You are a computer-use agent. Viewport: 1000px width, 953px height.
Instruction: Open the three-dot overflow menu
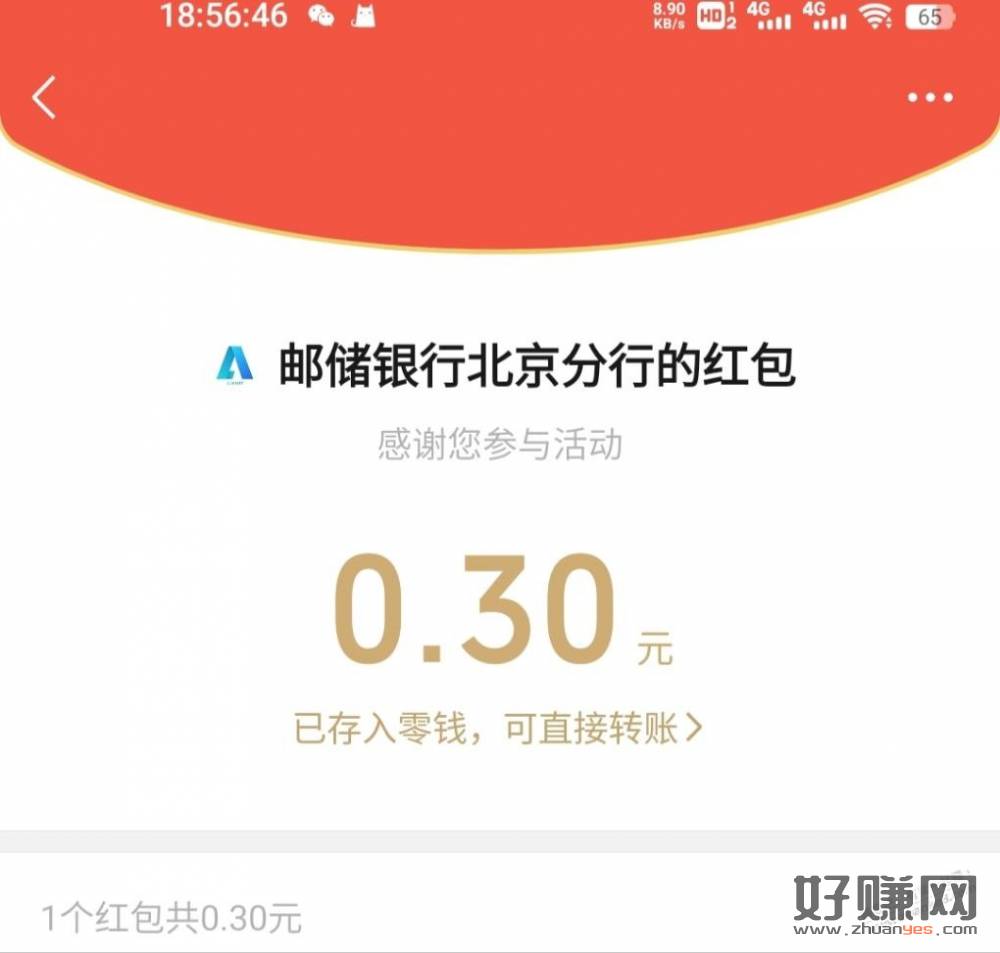tap(930, 98)
